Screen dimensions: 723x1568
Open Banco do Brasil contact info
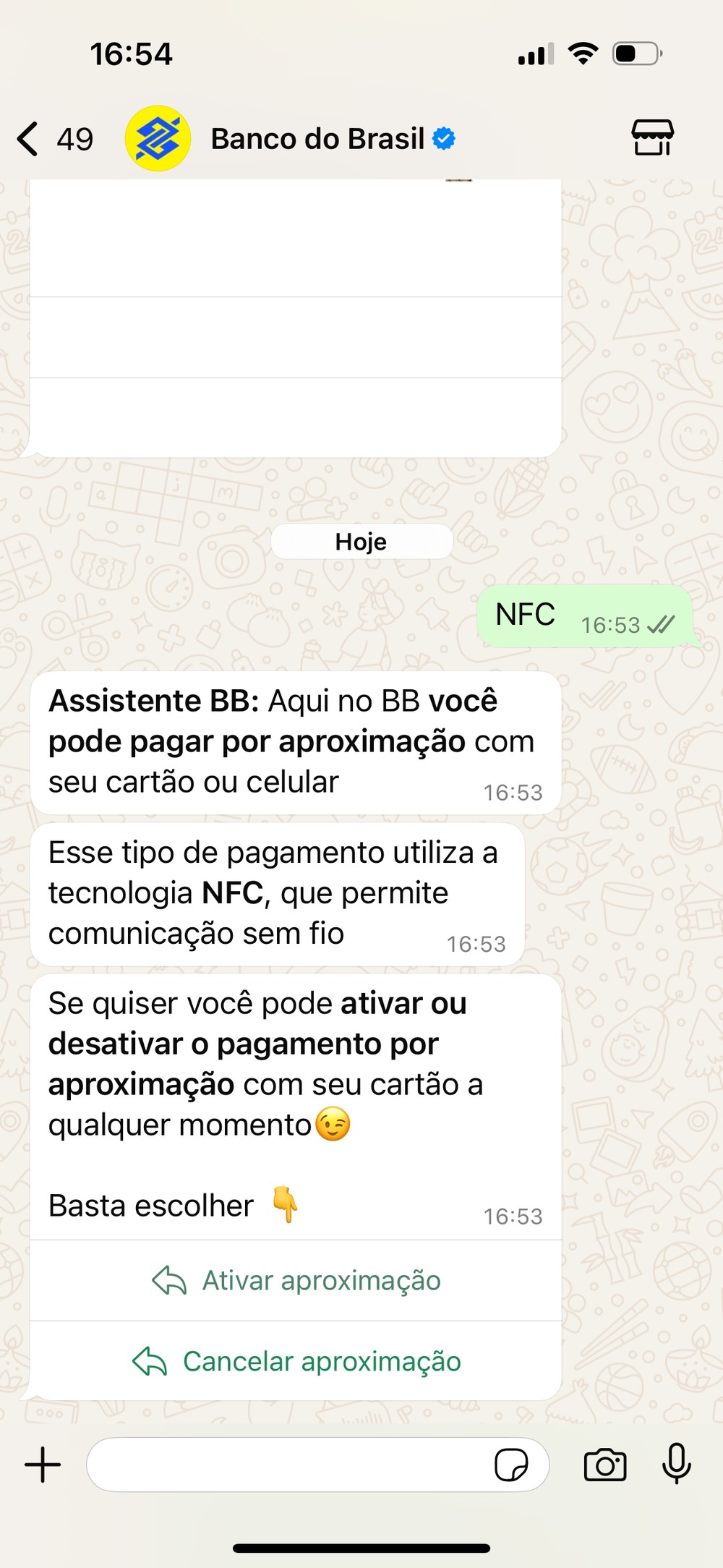(x=318, y=139)
